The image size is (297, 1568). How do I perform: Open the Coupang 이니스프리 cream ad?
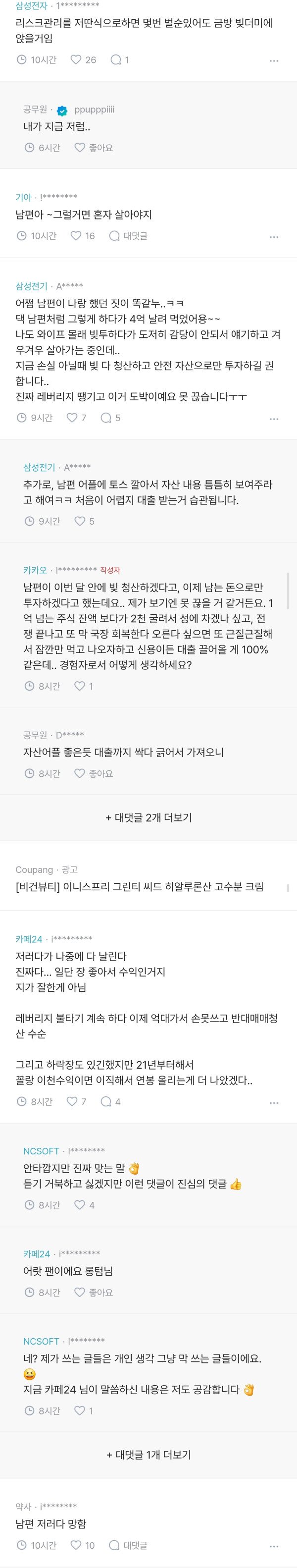click(140, 887)
